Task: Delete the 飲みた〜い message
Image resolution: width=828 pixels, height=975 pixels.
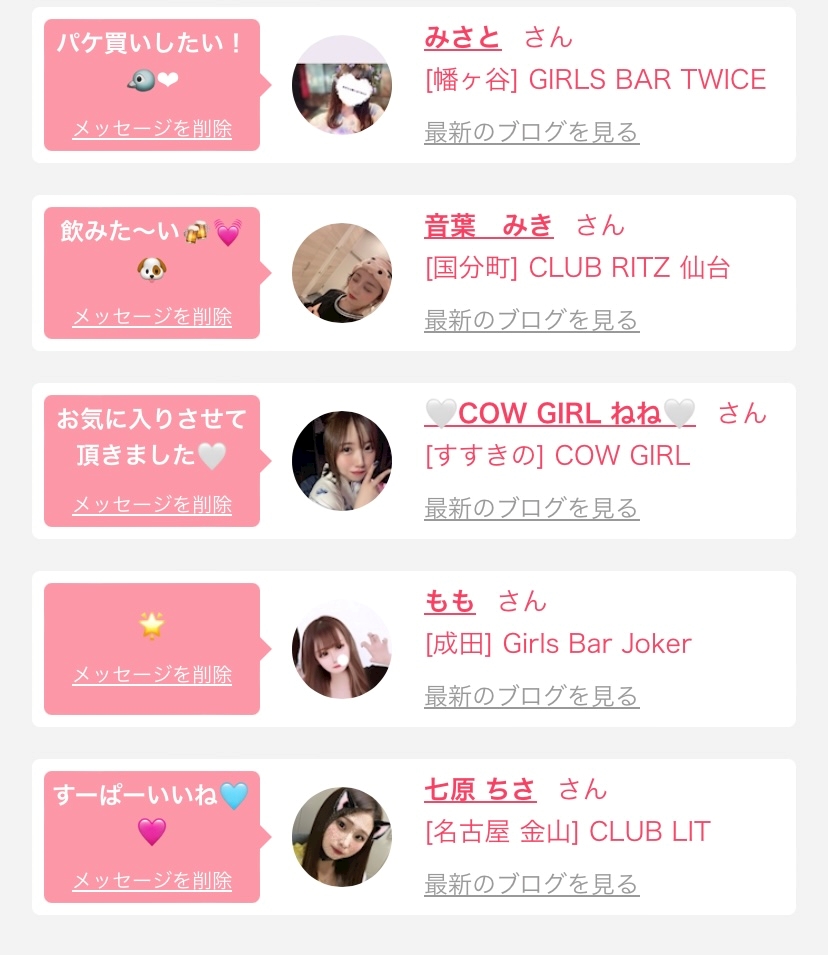Action: 152,317
